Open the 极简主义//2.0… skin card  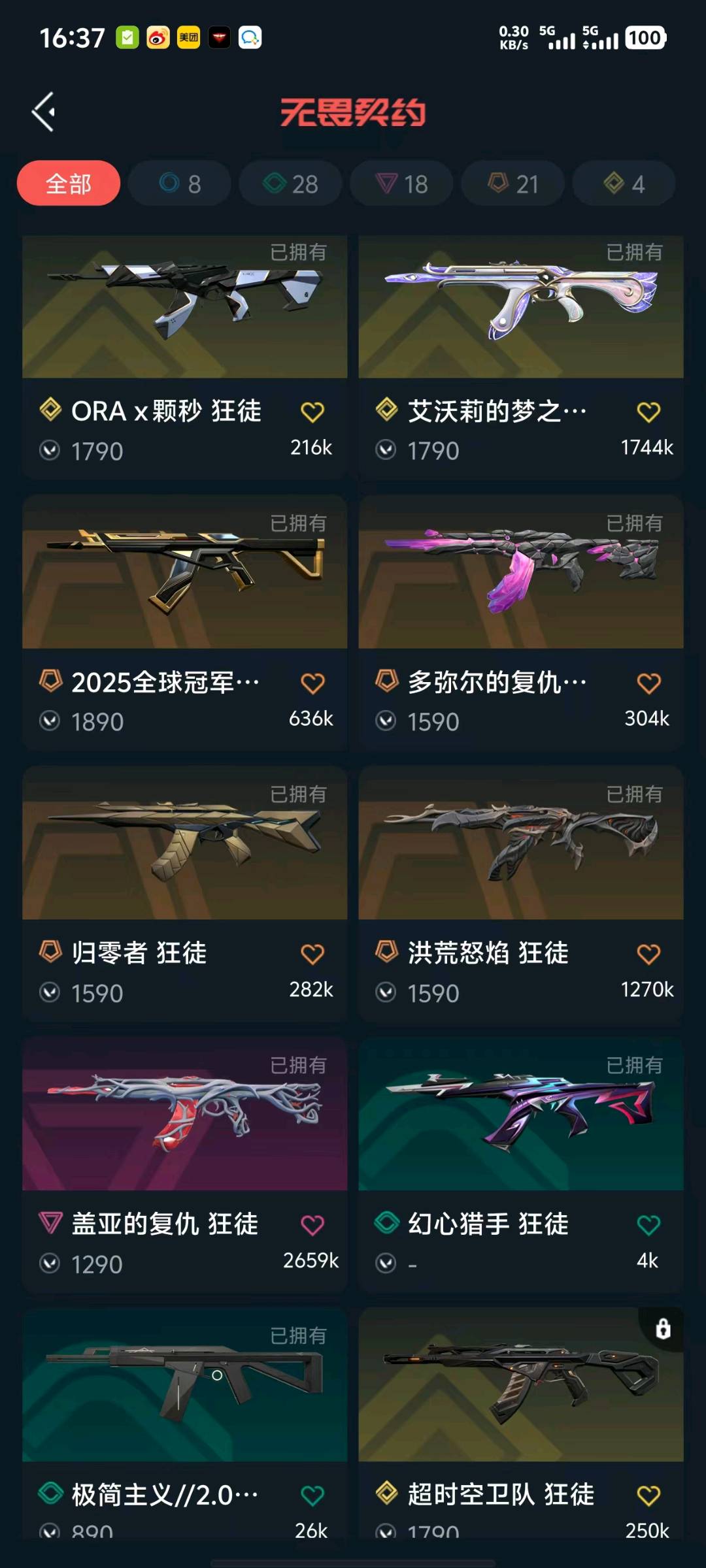click(184, 1386)
